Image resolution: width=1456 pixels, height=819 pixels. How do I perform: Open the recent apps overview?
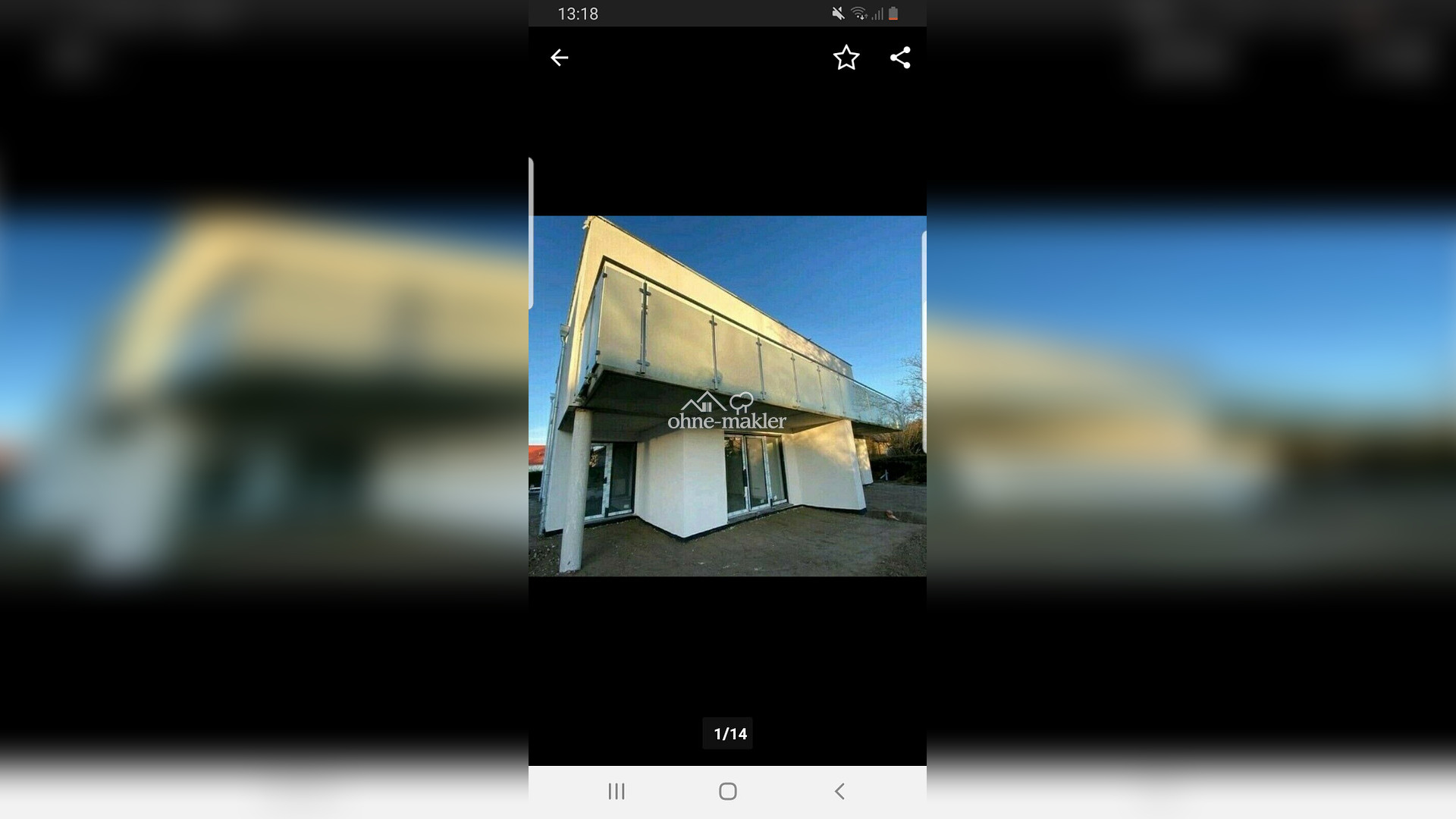(617, 792)
